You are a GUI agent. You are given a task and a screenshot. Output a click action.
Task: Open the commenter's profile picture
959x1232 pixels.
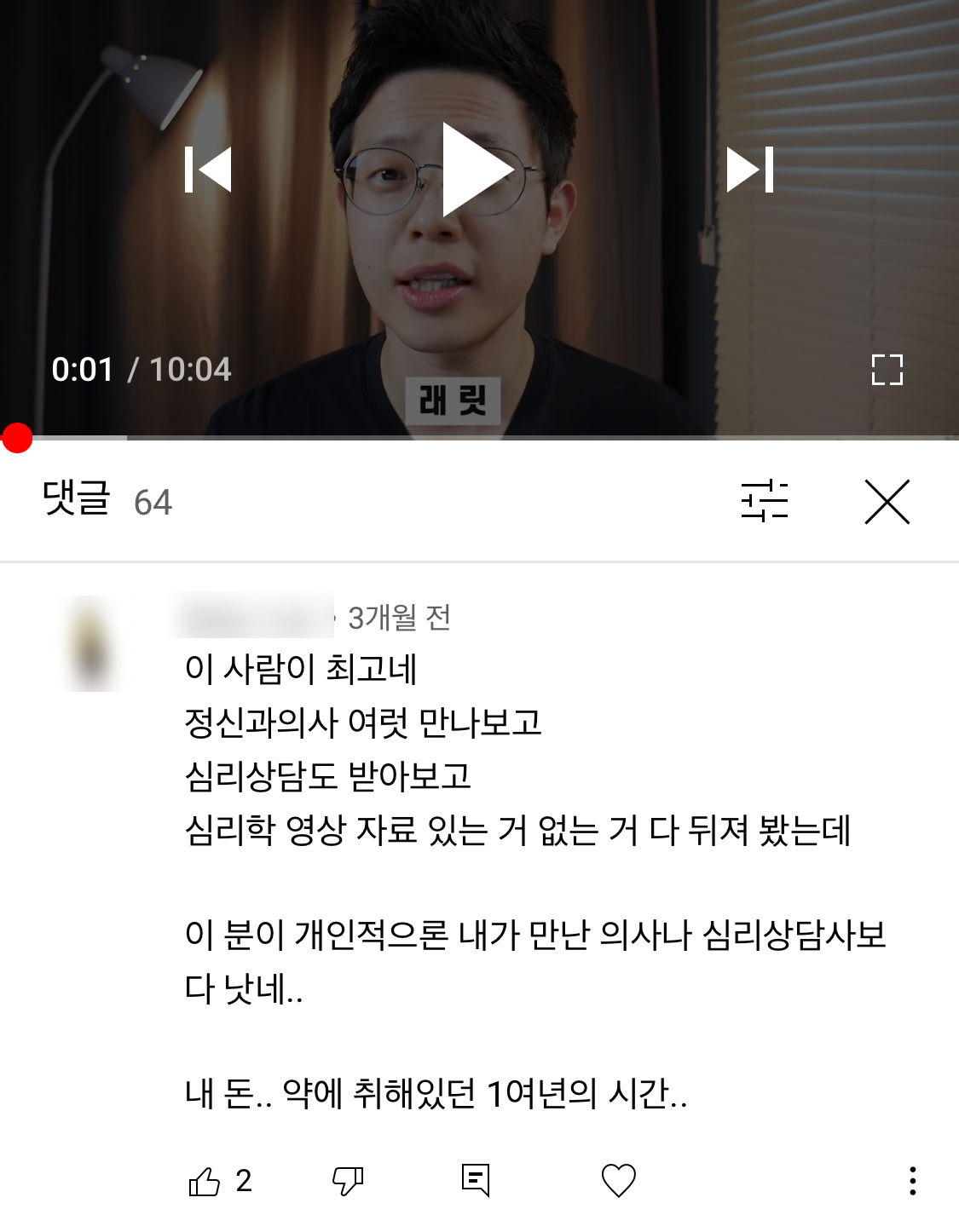tap(91, 643)
